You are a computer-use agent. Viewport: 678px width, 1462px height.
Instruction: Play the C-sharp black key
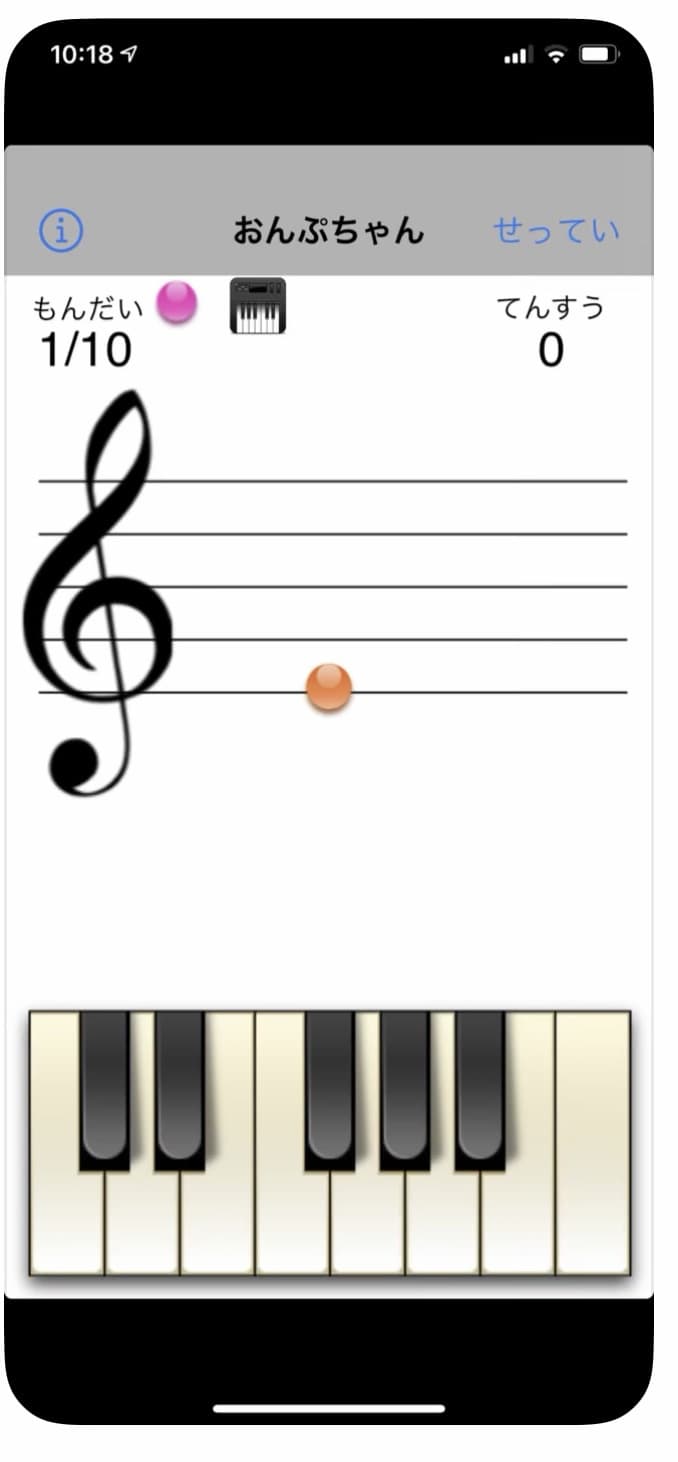pos(104,1085)
